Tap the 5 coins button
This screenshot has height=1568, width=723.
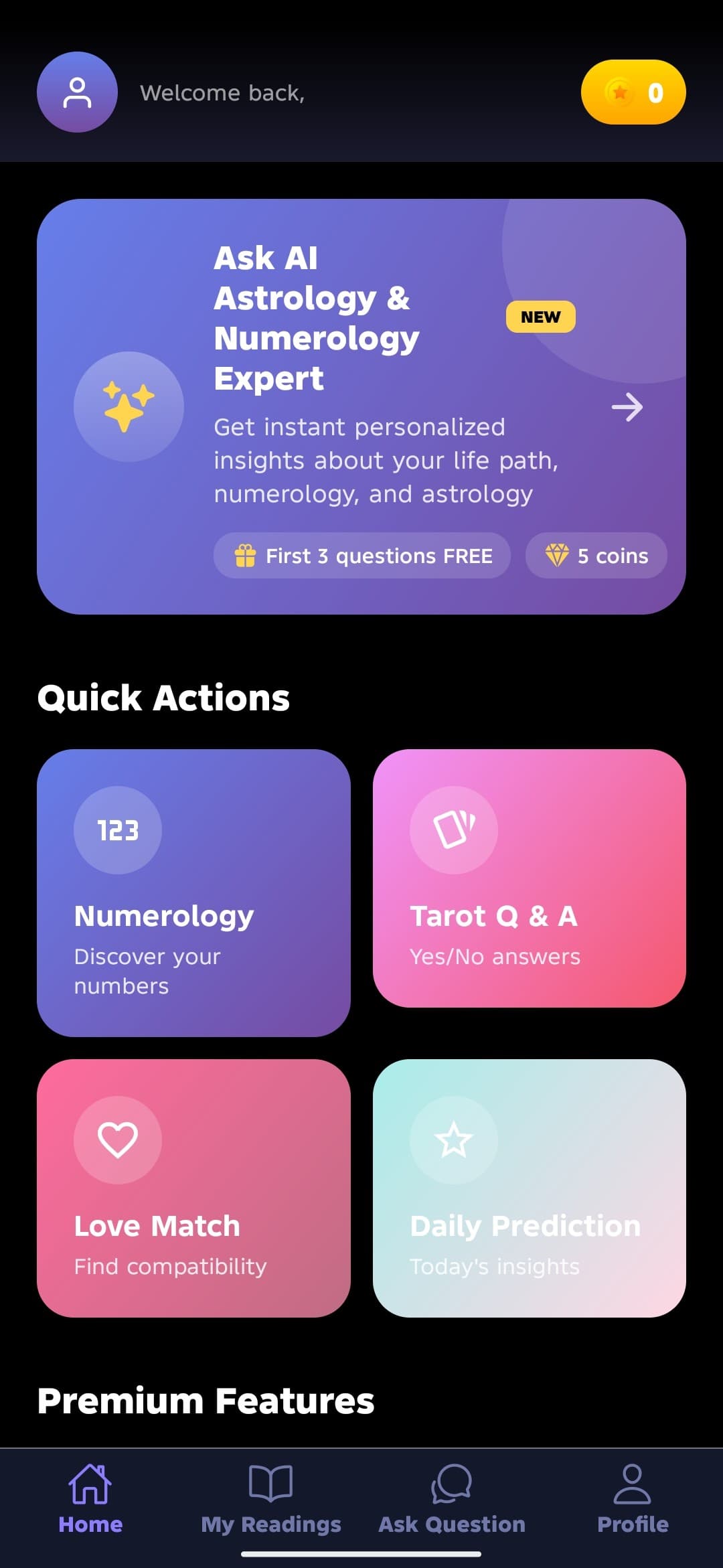click(596, 556)
